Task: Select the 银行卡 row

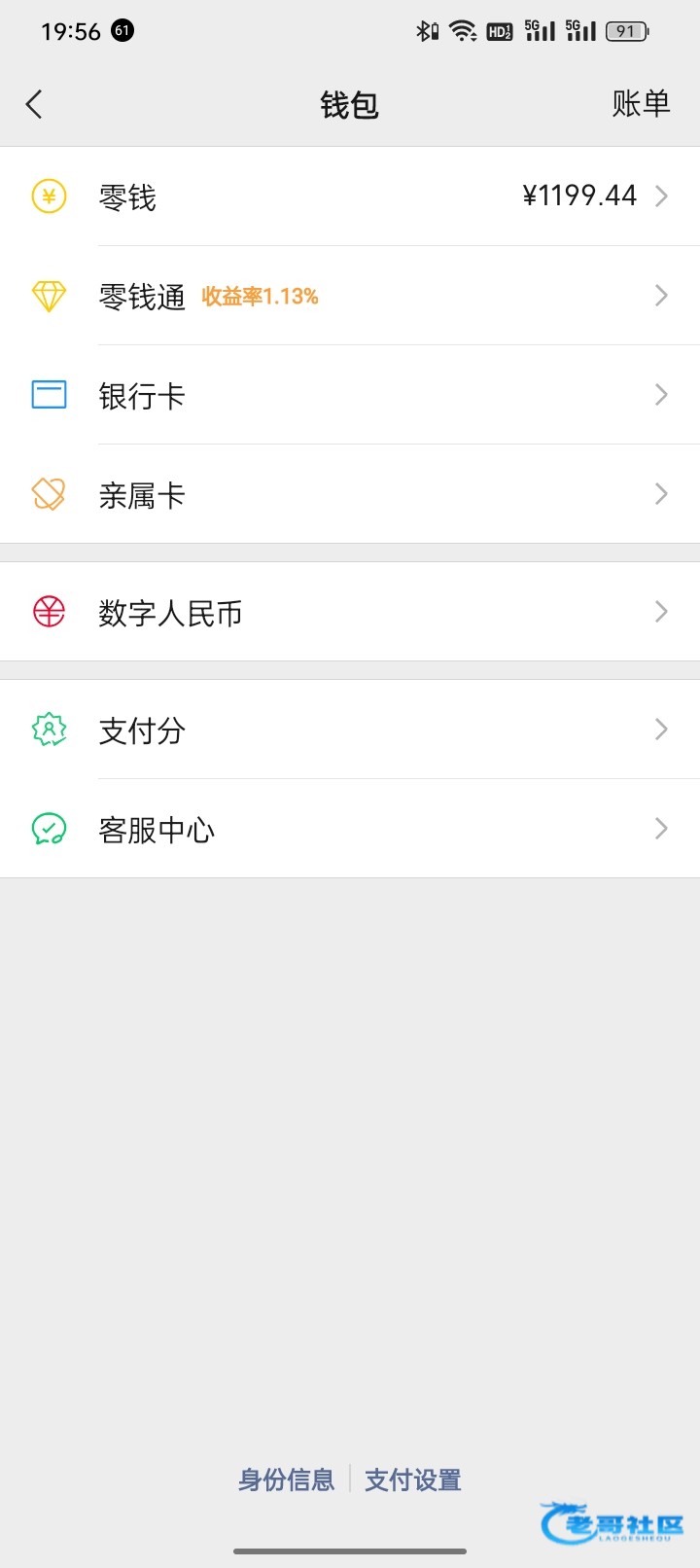Action: [x=350, y=395]
